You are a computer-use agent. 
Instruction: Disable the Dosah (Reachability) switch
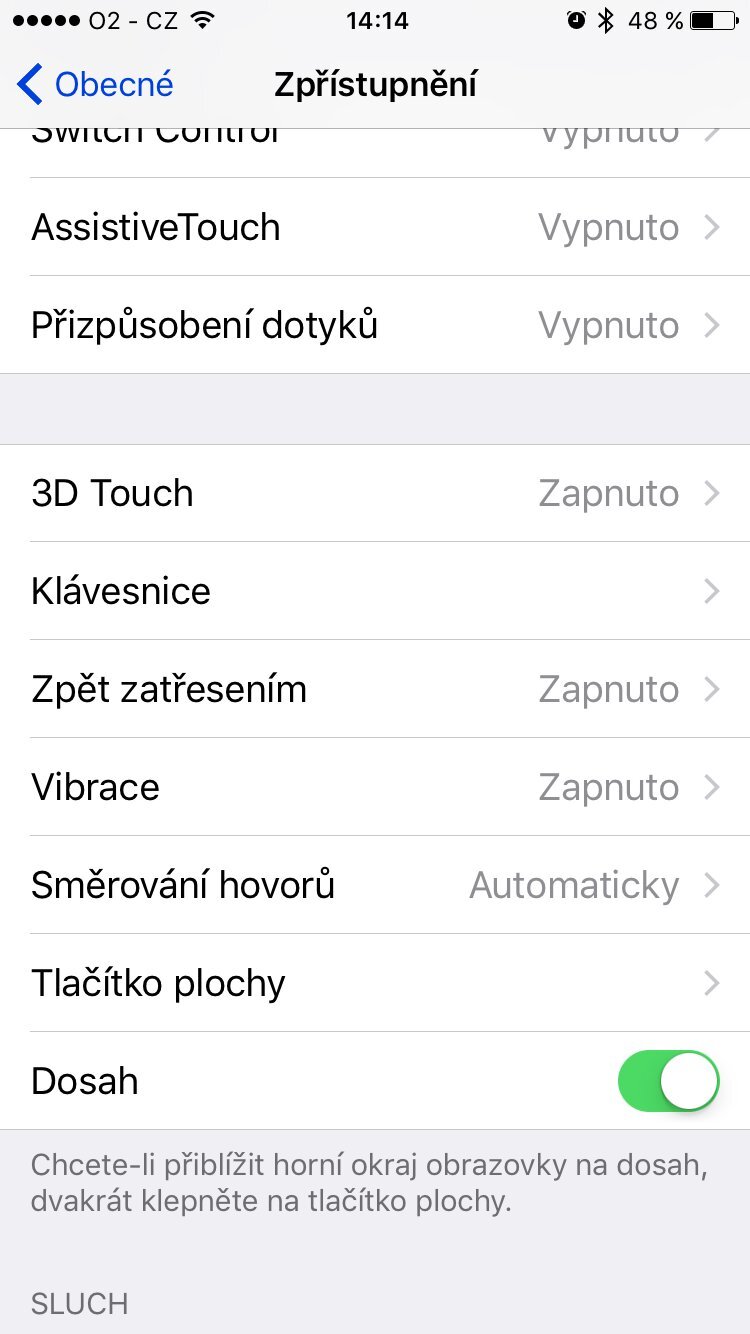pyautogui.click(x=668, y=1081)
